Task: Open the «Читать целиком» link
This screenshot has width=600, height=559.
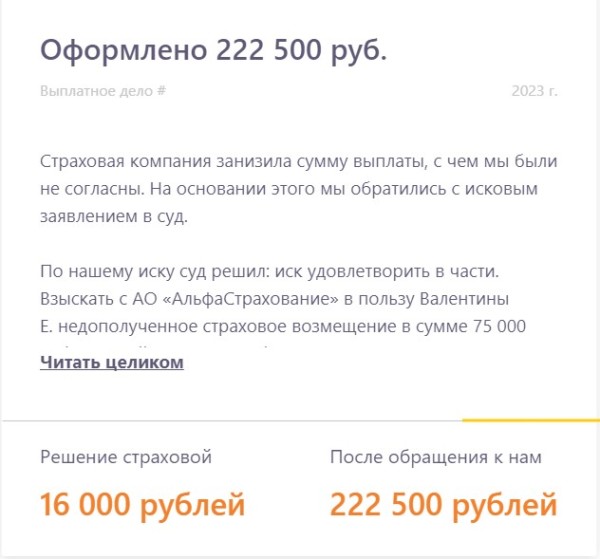Action: tap(112, 362)
